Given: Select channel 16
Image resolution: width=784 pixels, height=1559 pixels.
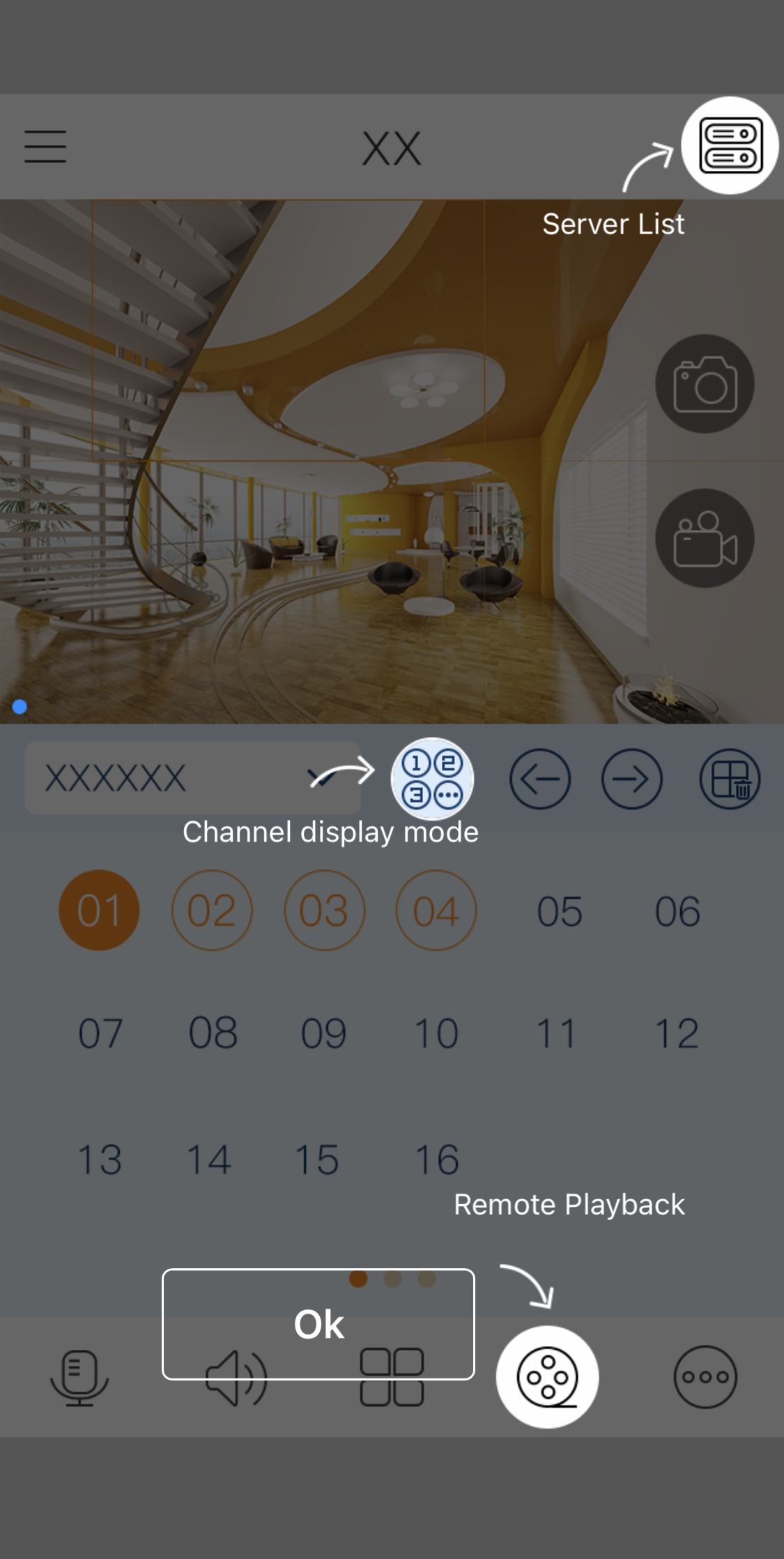Looking at the screenshot, I should 437,1159.
